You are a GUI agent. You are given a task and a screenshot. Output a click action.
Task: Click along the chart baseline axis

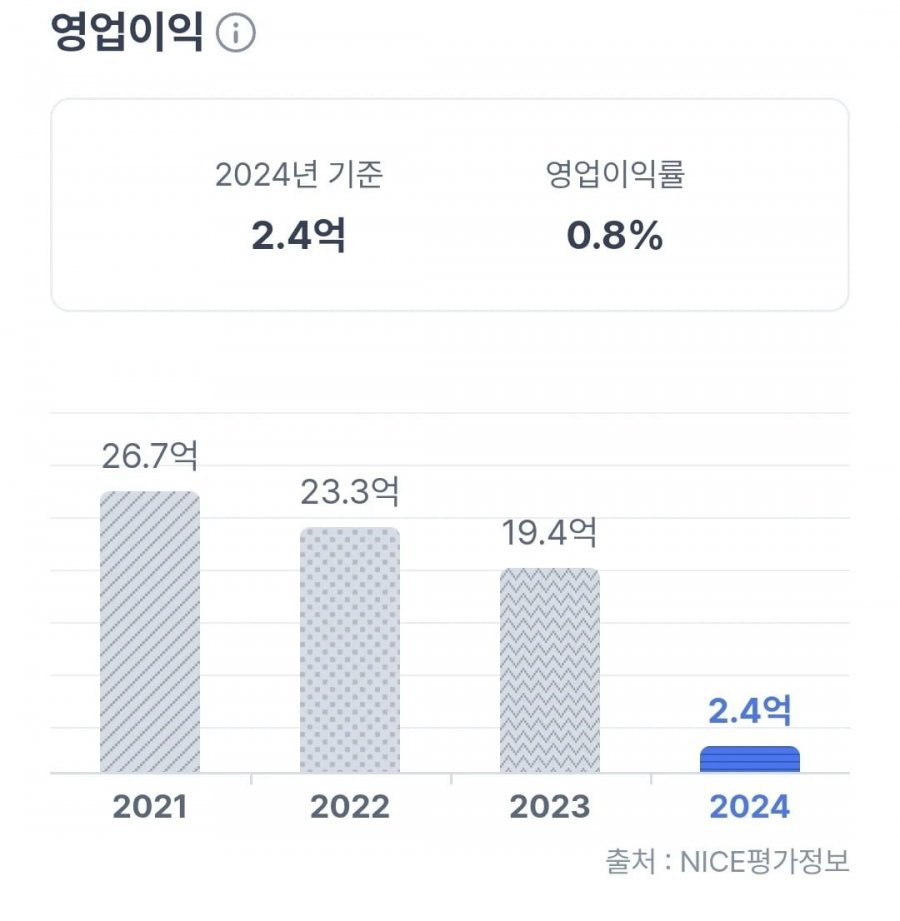click(x=450, y=778)
